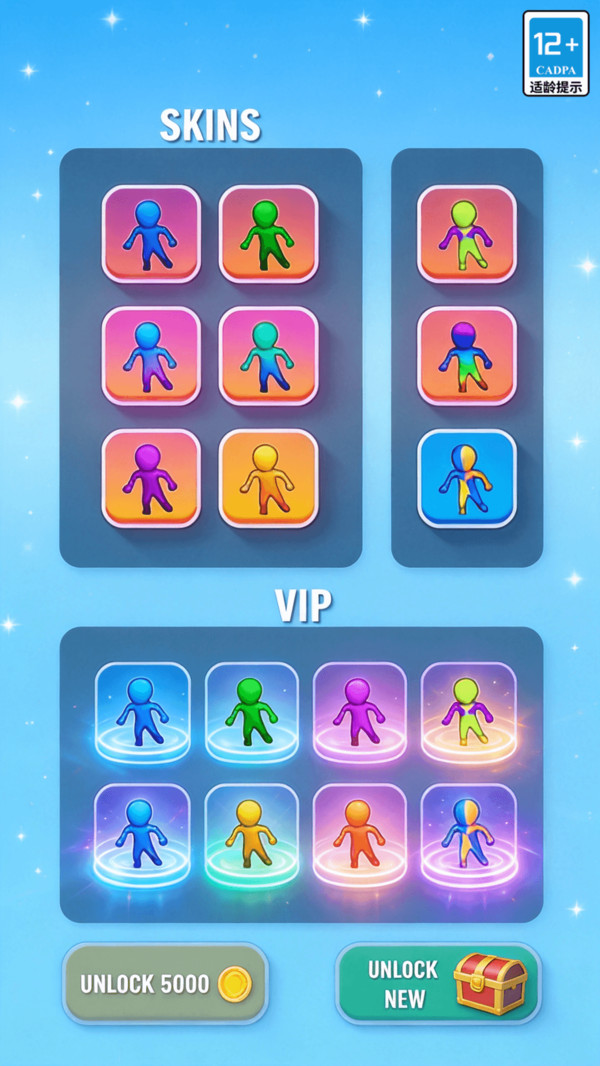Select the non-VIP lime skin with purple arms
The image size is (600, 1066).
[467, 234]
